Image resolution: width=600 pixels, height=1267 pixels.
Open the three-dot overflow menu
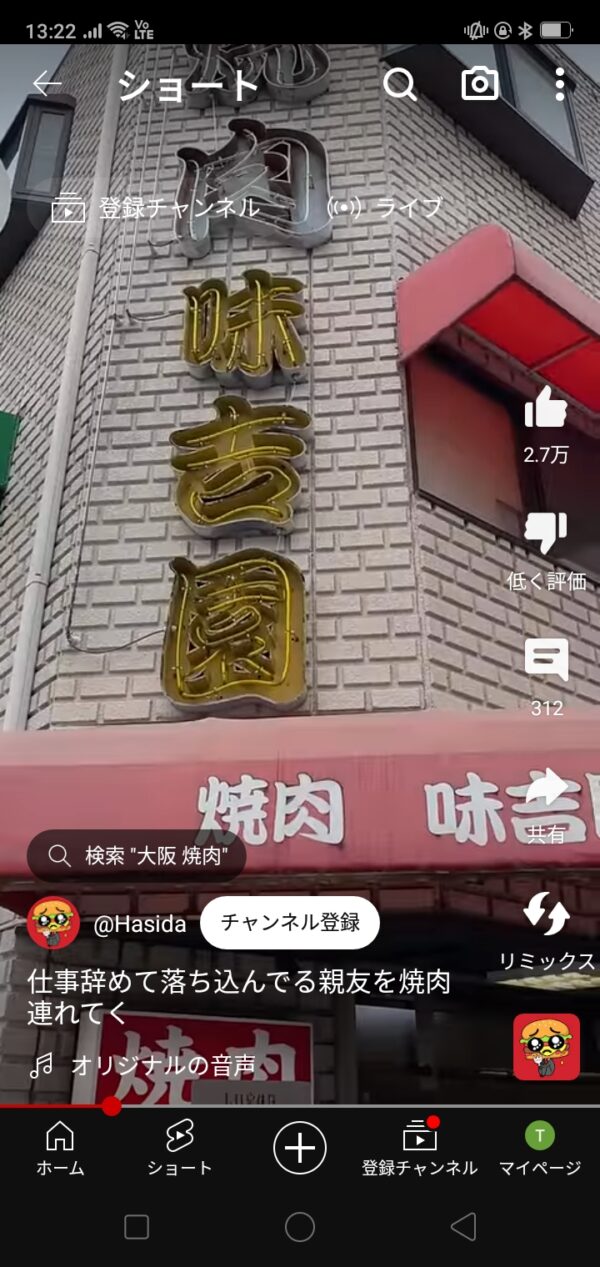tap(560, 84)
